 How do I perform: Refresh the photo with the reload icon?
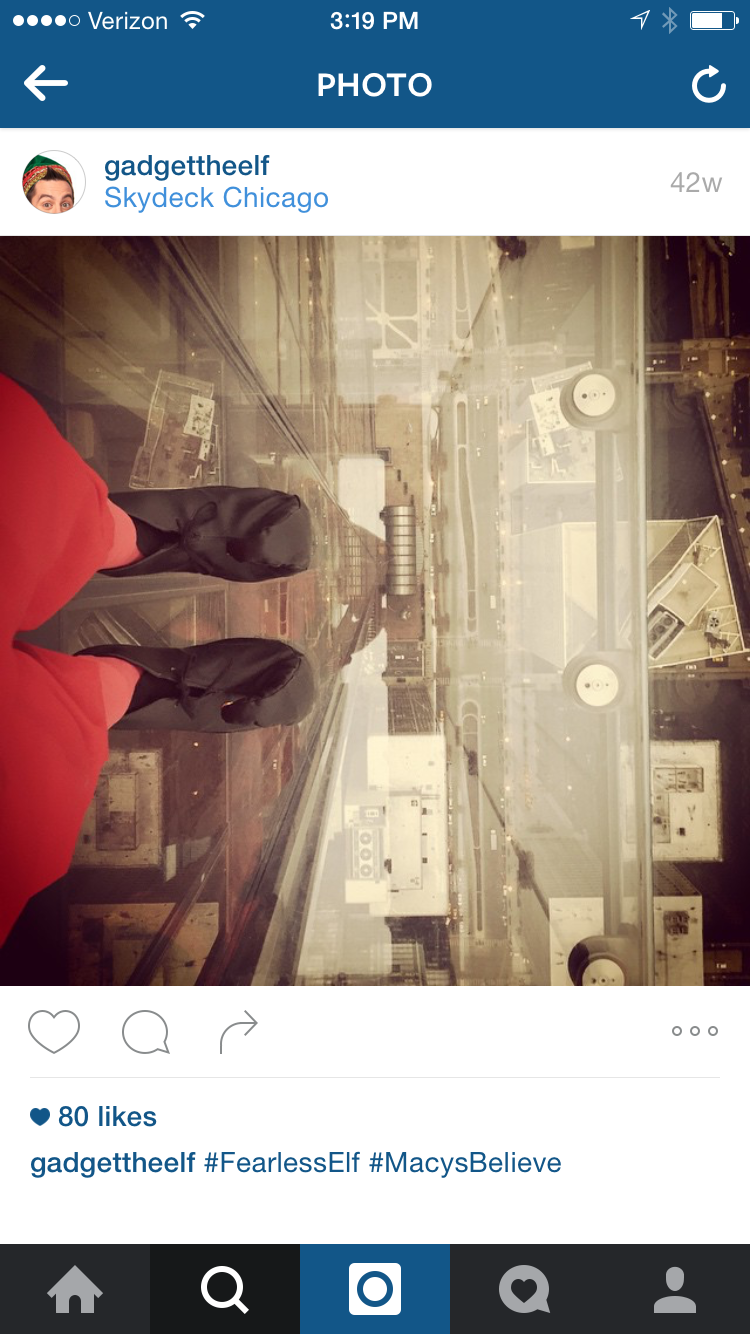click(x=708, y=85)
